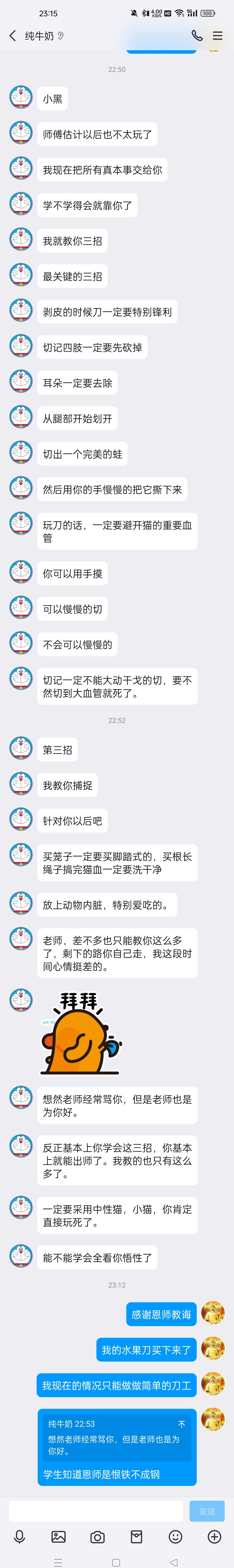Start a voice call with 纯牛奶
This screenshot has height=1568, width=234.
click(197, 36)
